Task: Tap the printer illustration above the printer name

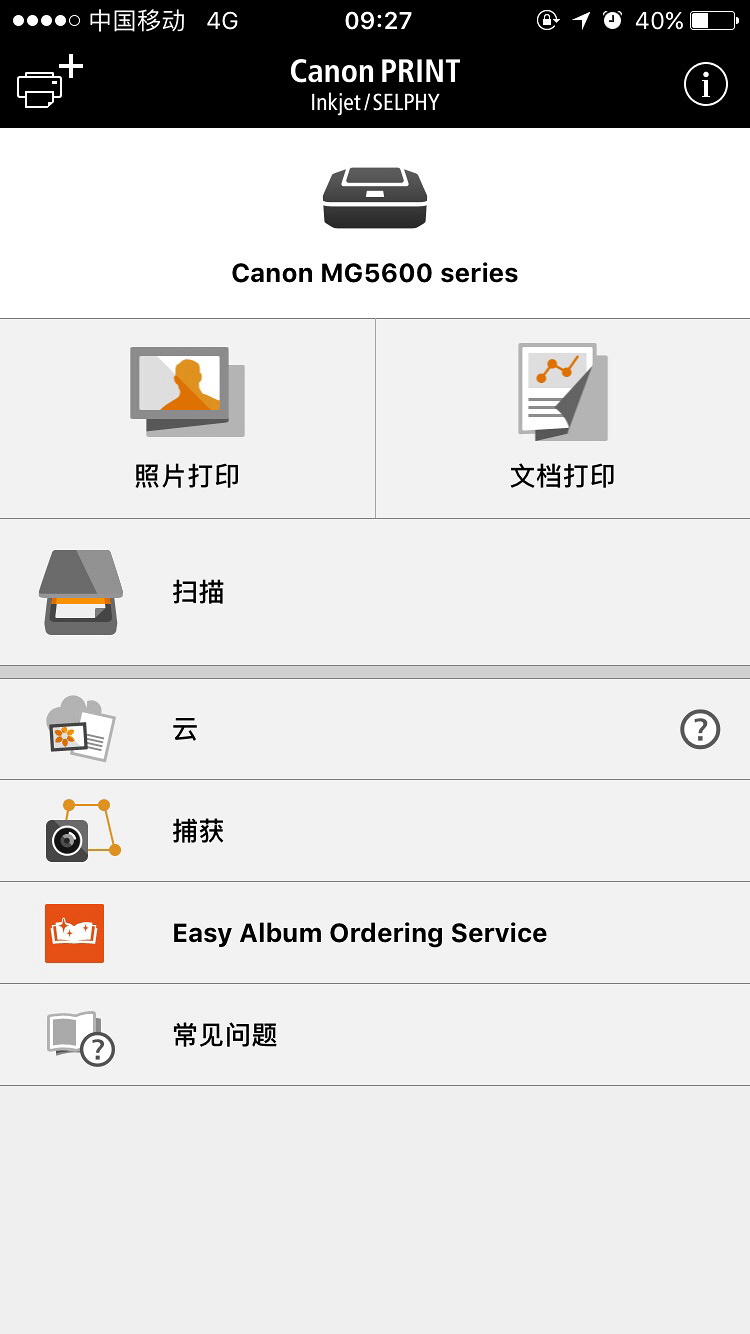Action: point(375,198)
